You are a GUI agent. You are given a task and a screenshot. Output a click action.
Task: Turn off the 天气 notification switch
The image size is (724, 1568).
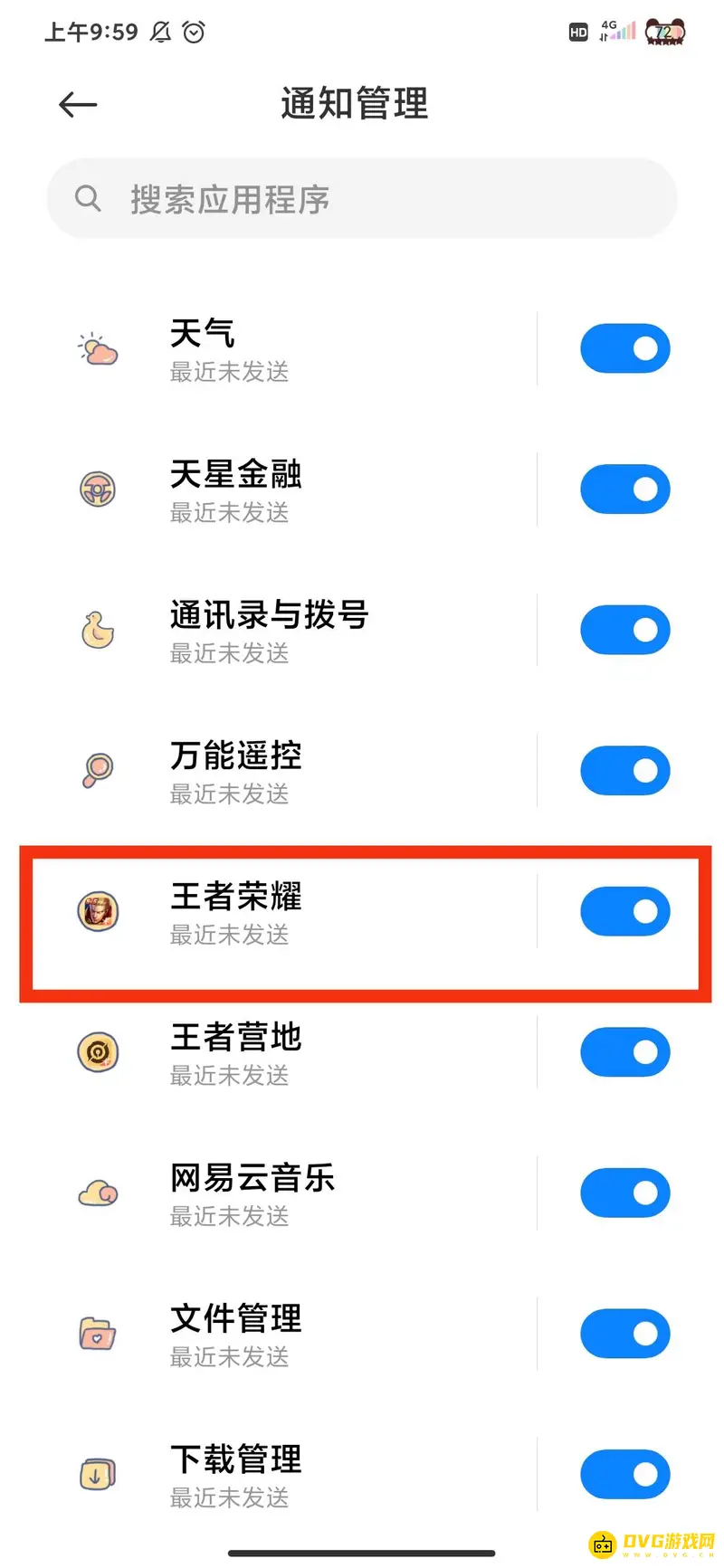tap(624, 348)
